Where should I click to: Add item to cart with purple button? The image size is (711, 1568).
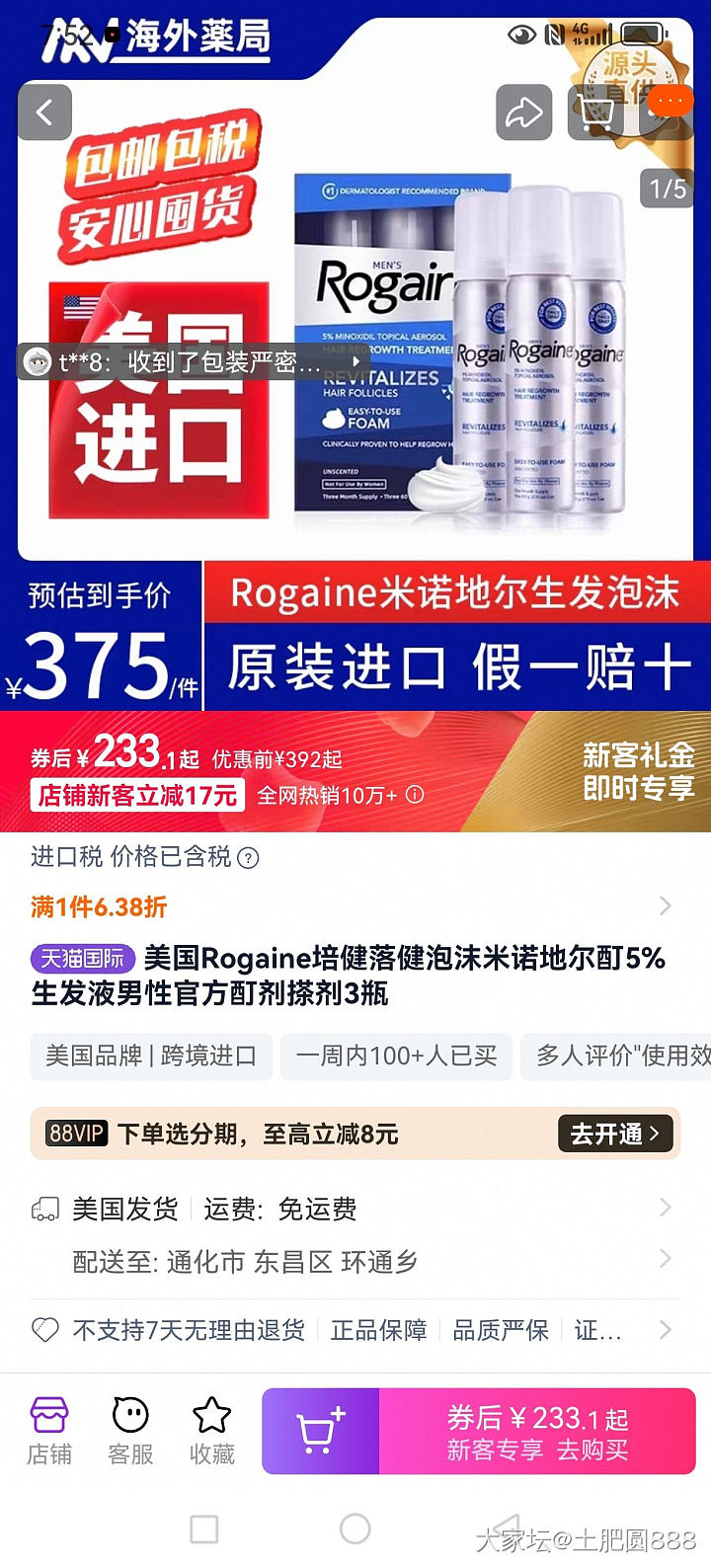pyautogui.click(x=320, y=1431)
